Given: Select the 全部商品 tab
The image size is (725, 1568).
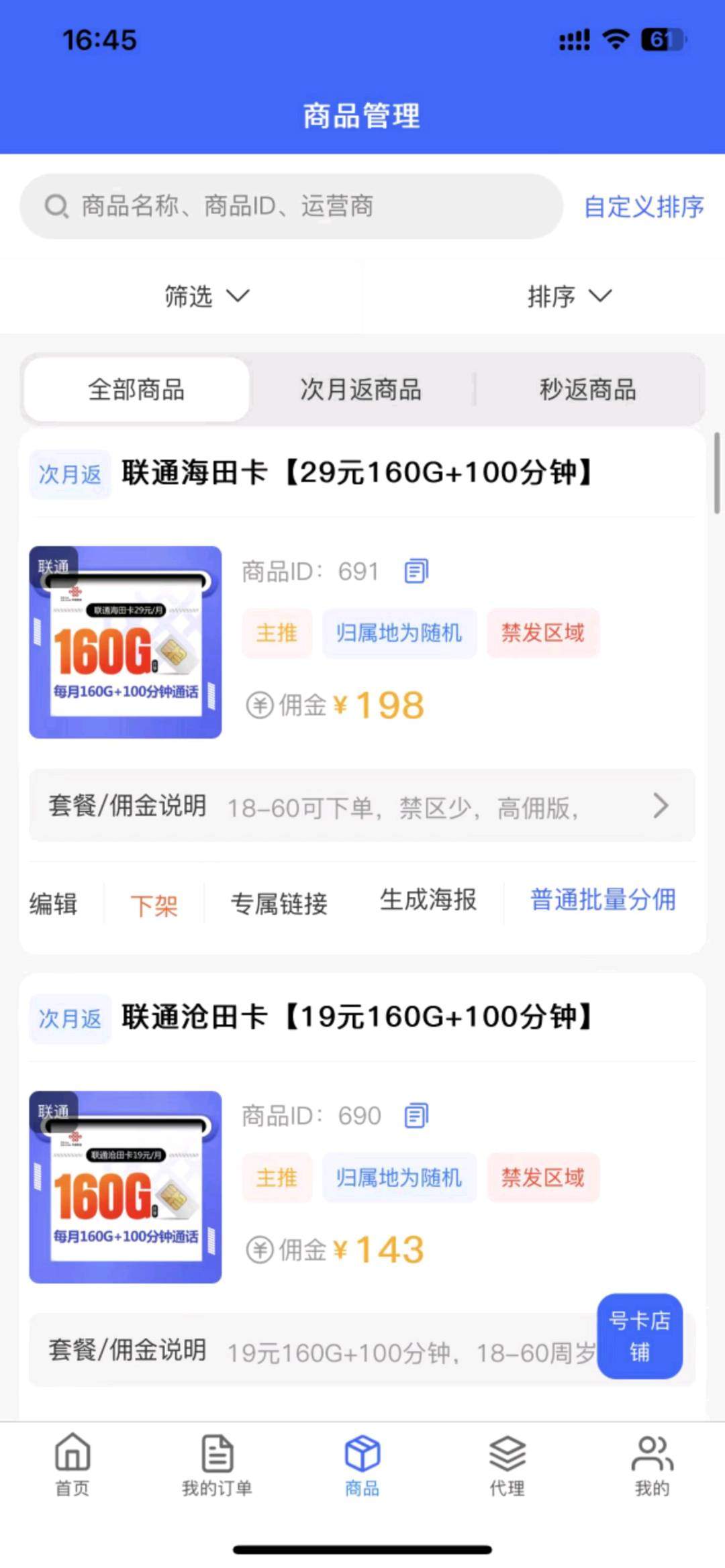Looking at the screenshot, I should (x=136, y=389).
